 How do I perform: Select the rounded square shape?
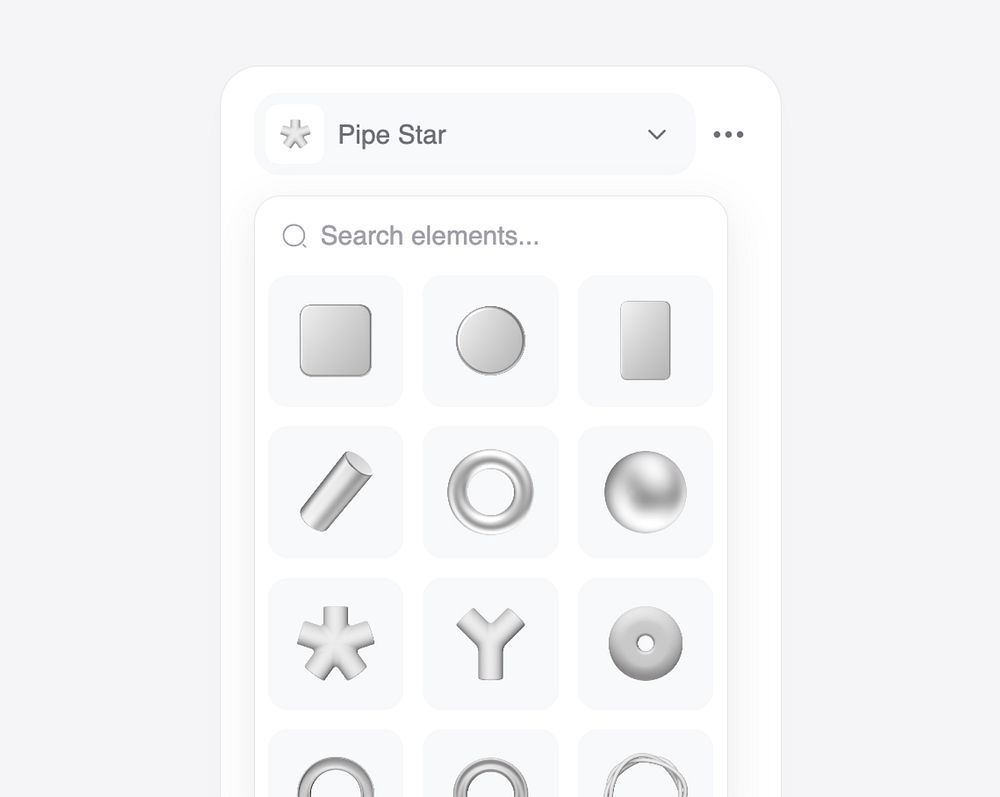(336, 341)
